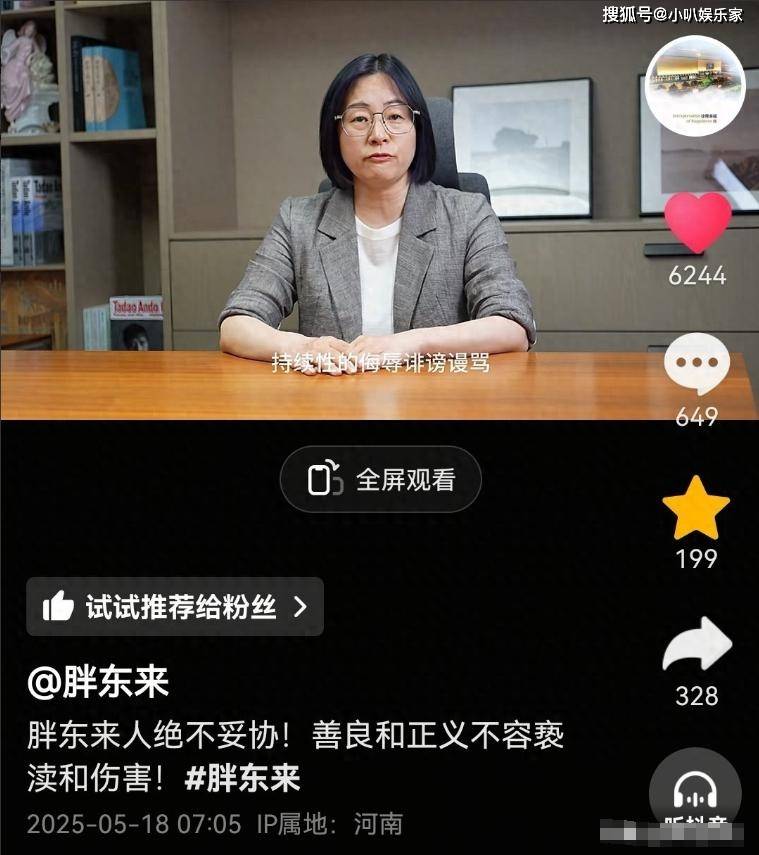Like this video with the heart

click(x=697, y=222)
